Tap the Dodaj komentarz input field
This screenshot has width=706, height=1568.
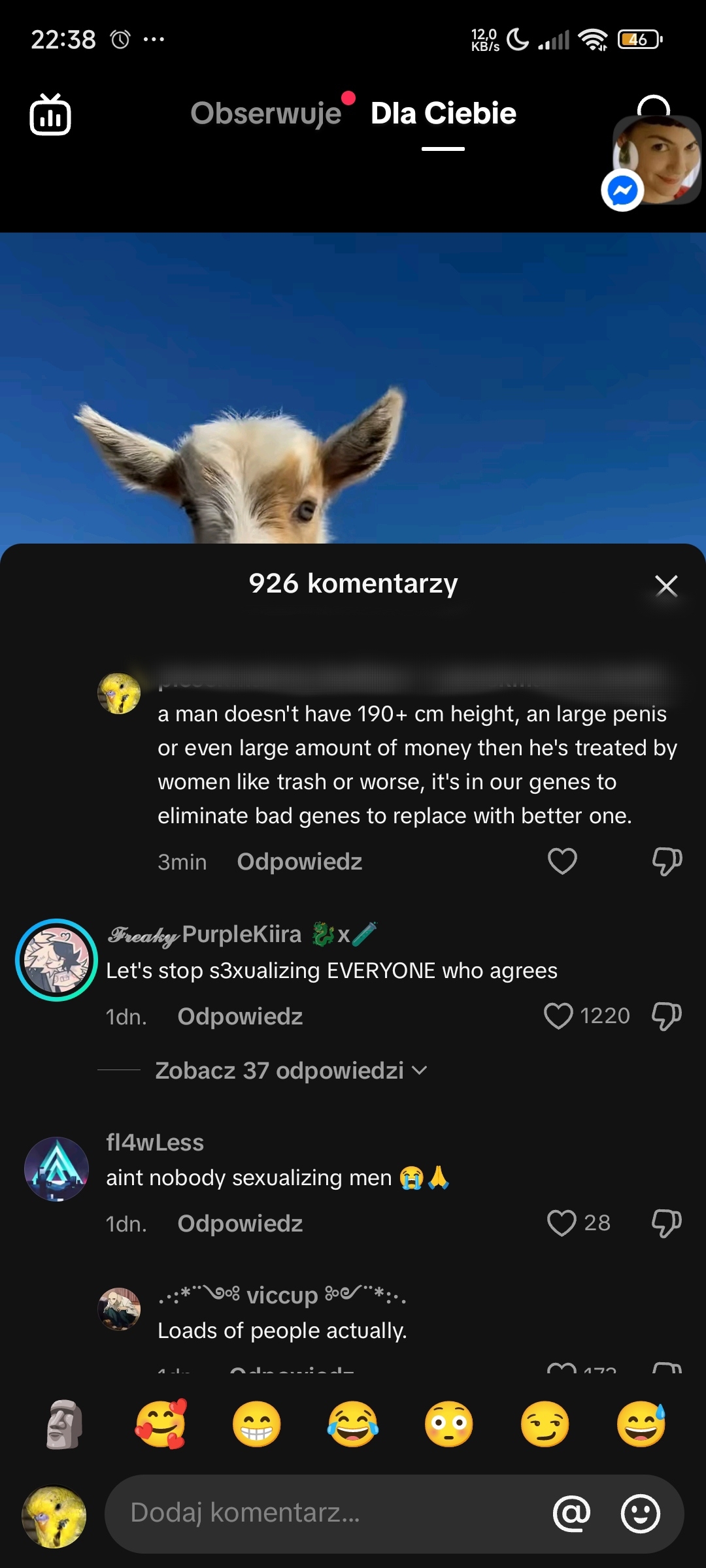pyautogui.click(x=327, y=1513)
